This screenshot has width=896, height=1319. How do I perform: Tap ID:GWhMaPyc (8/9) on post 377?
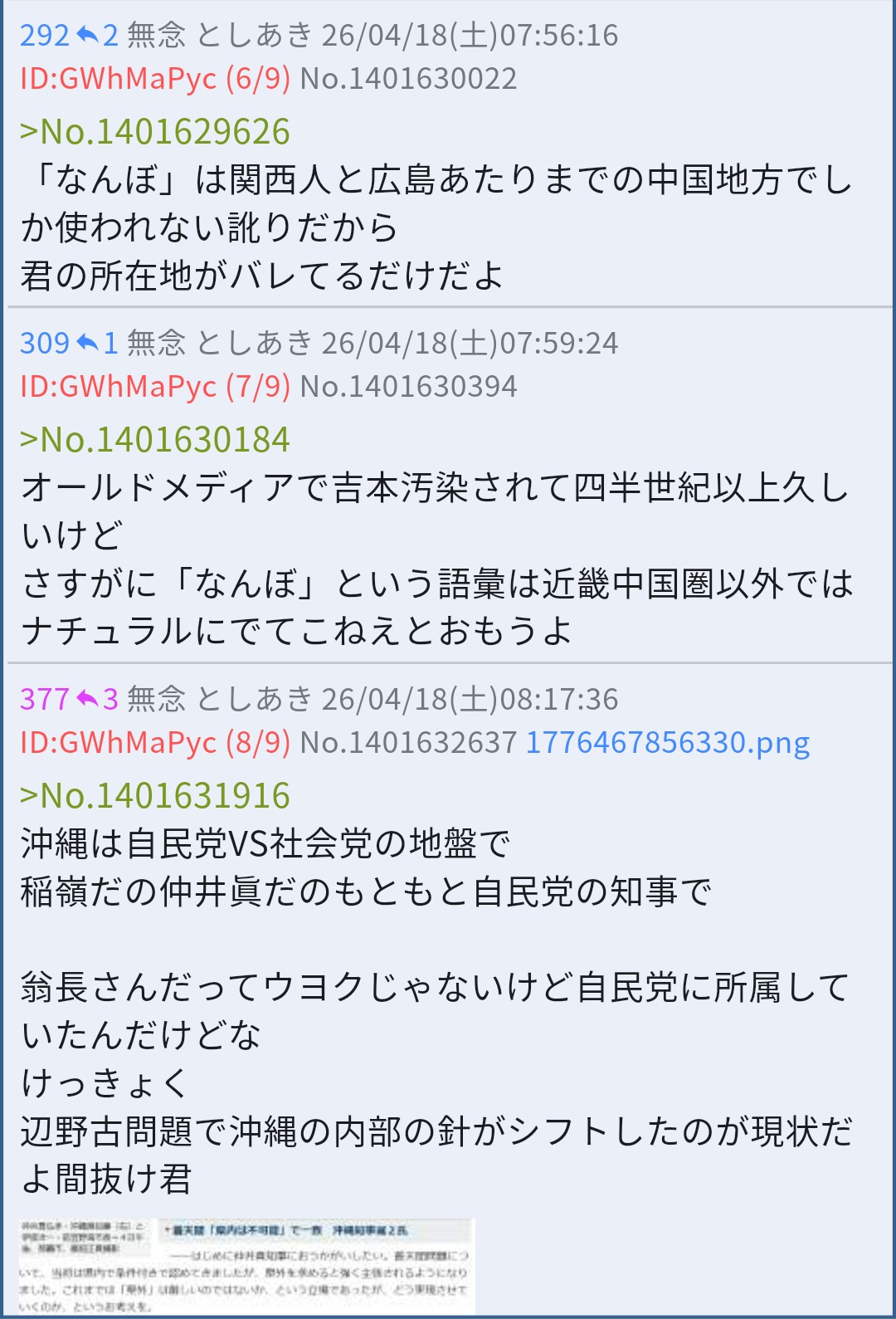(155, 742)
